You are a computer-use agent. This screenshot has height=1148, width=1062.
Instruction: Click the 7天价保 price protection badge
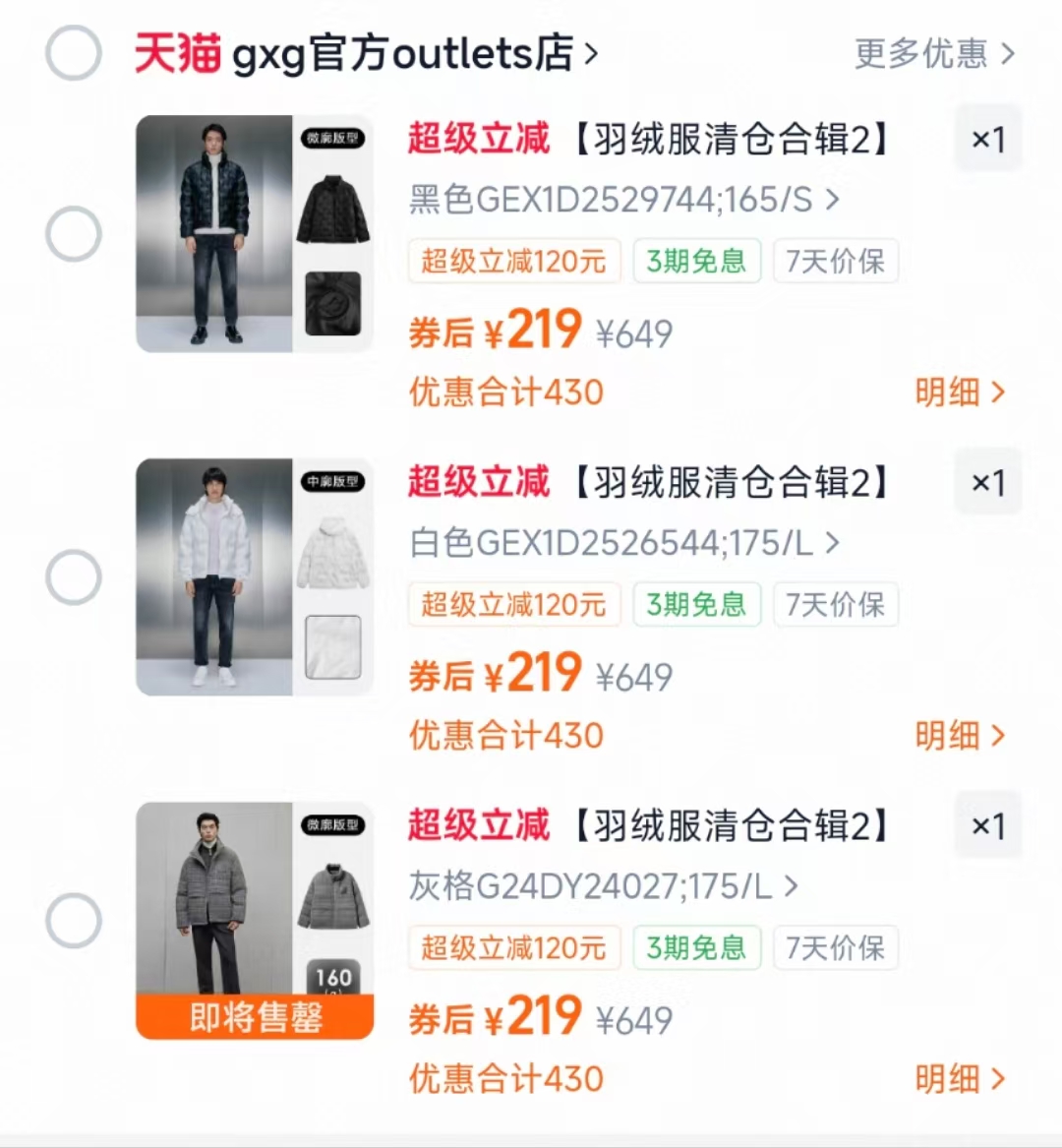pos(836,261)
